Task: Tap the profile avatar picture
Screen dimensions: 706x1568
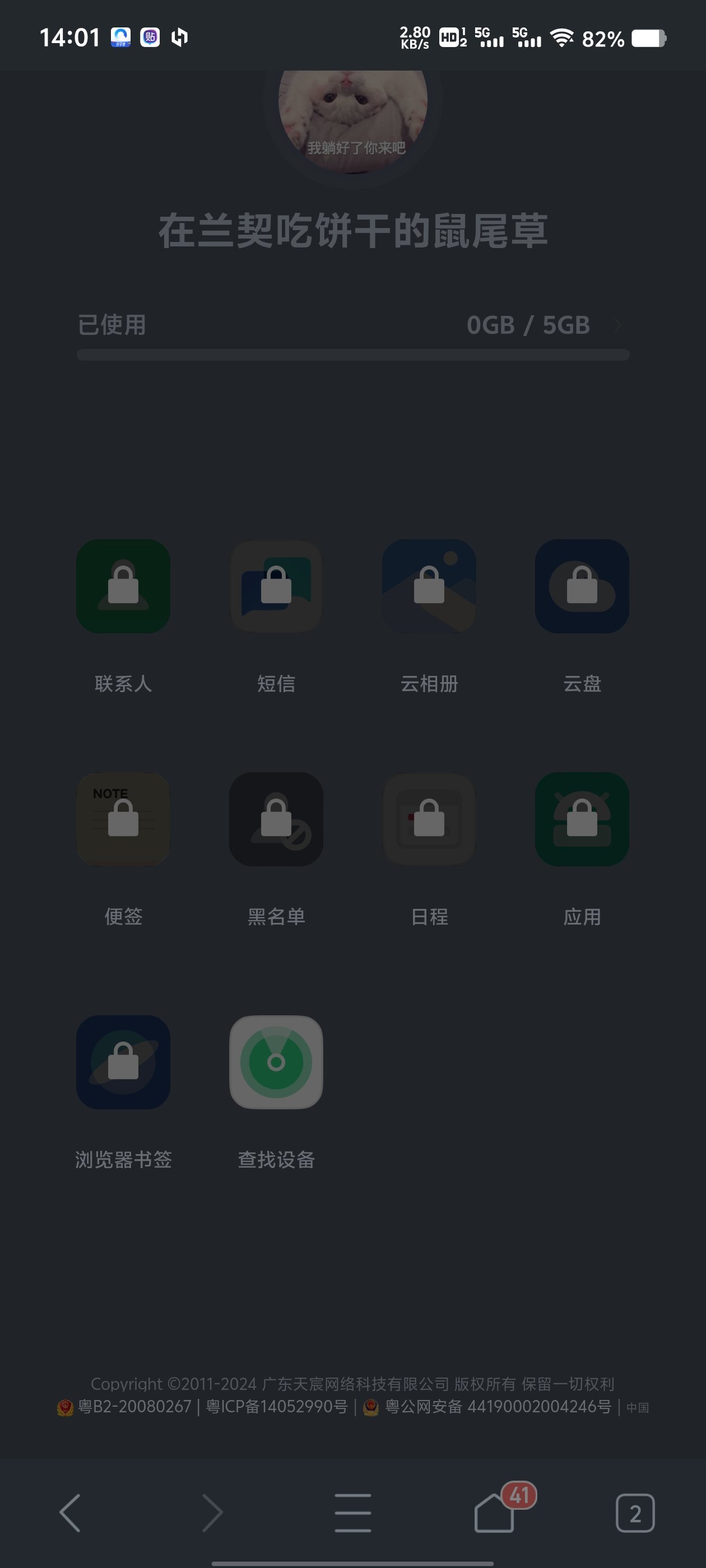Action: point(352,116)
